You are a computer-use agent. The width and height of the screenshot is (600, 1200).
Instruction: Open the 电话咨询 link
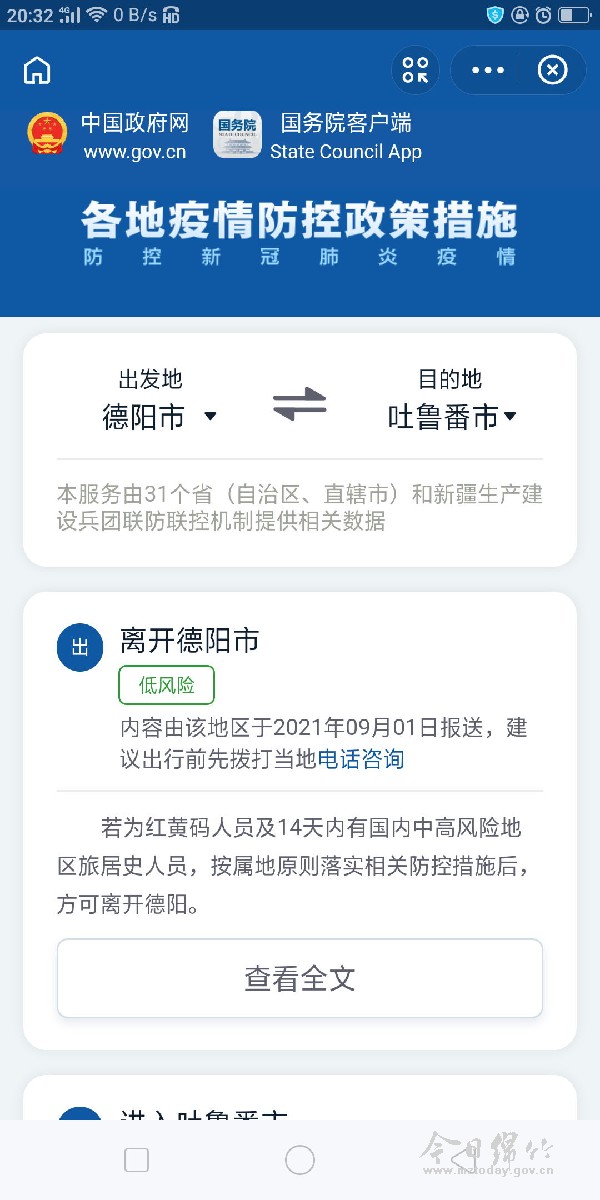(361, 759)
